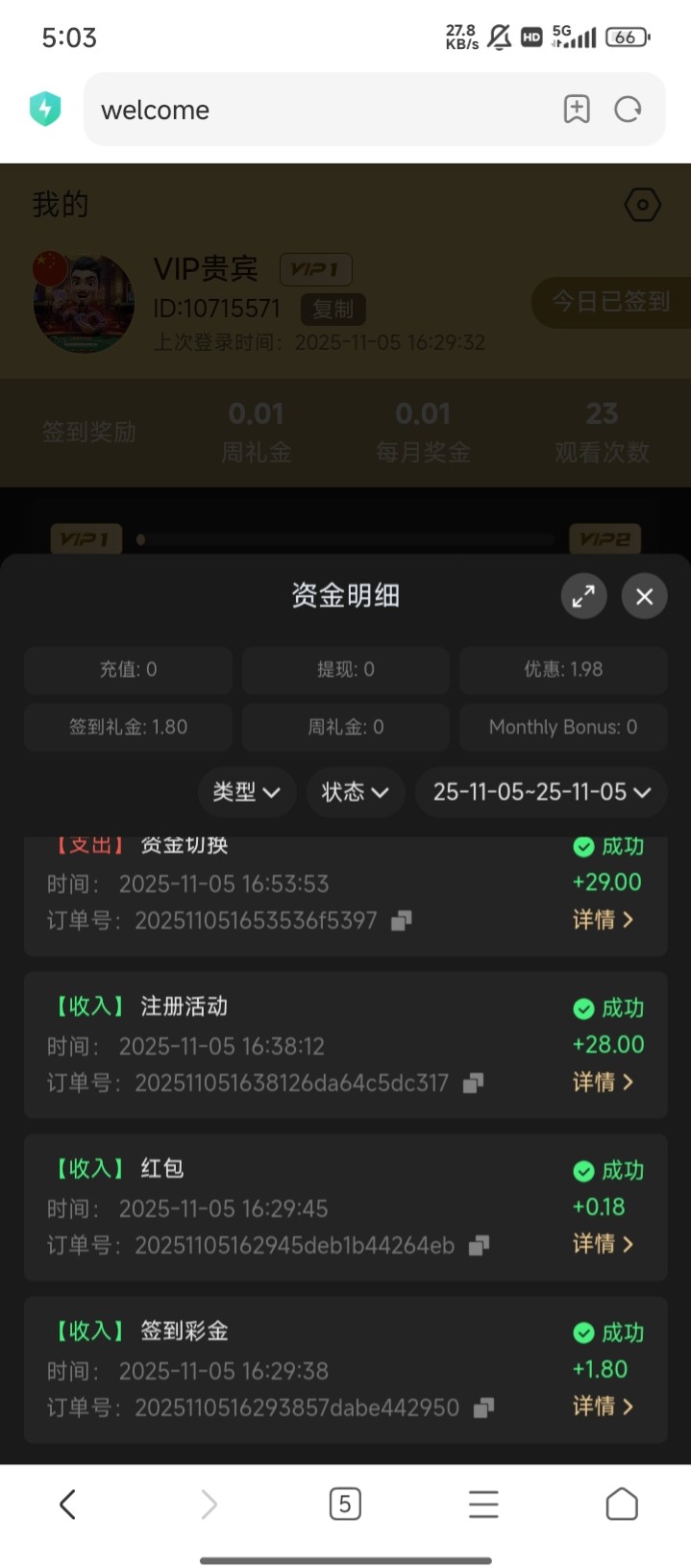
Task: Reload the page in the browser
Action: (x=628, y=110)
